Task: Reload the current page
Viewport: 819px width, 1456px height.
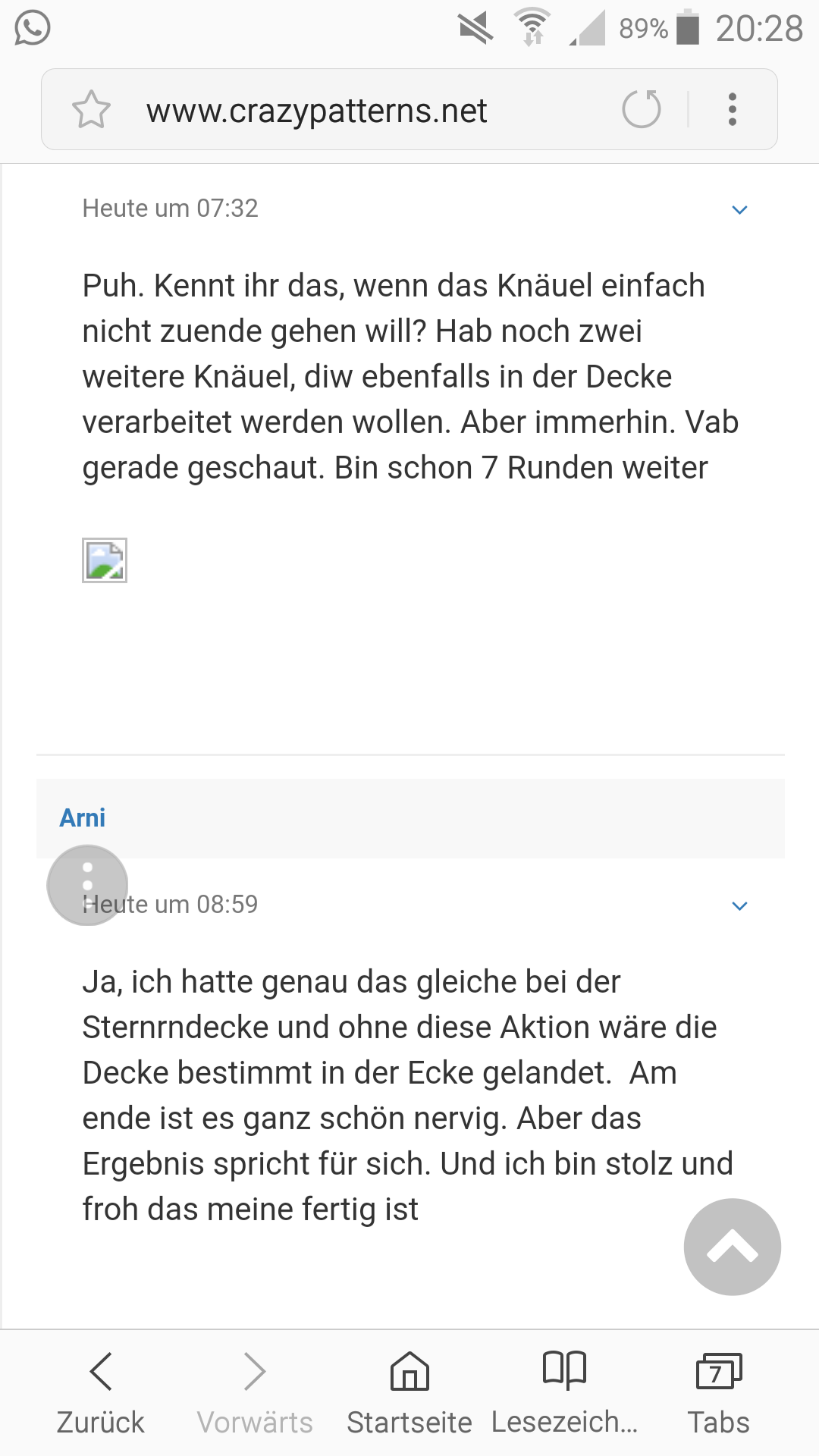Action: point(642,109)
